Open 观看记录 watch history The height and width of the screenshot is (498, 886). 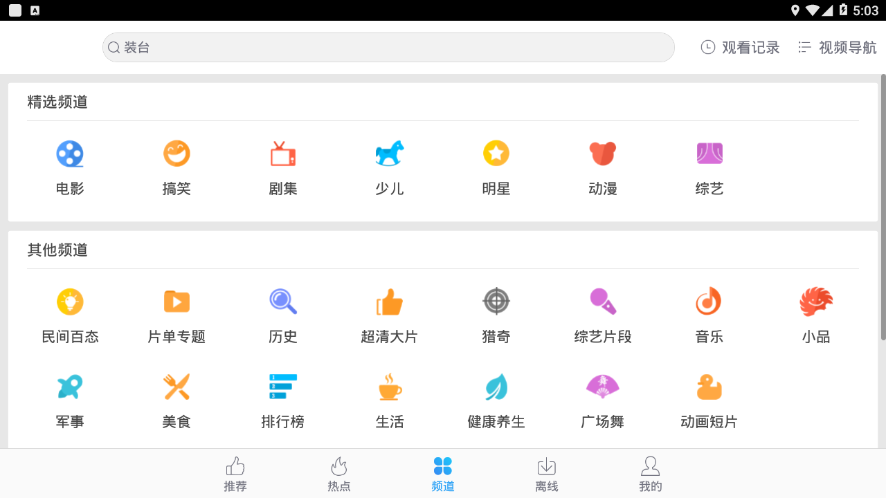pyautogui.click(x=740, y=47)
